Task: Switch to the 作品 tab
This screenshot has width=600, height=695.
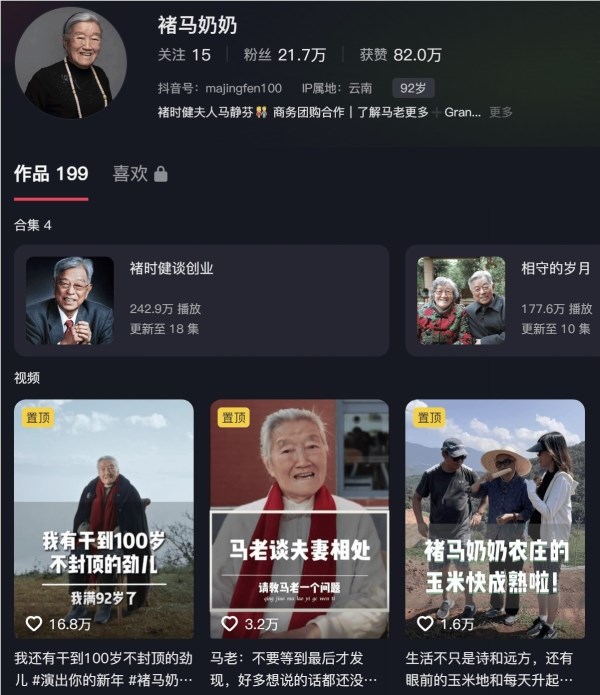Action: (x=51, y=174)
